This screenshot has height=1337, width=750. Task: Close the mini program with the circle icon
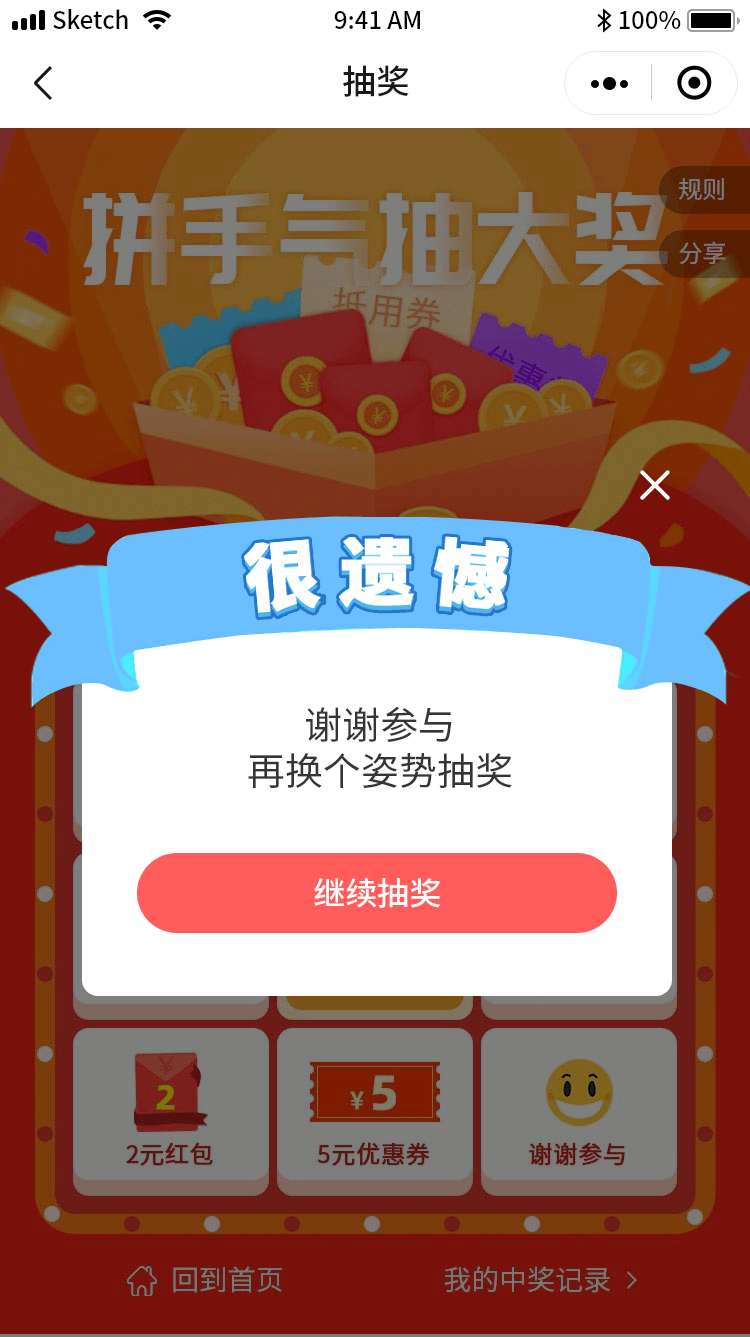(694, 83)
